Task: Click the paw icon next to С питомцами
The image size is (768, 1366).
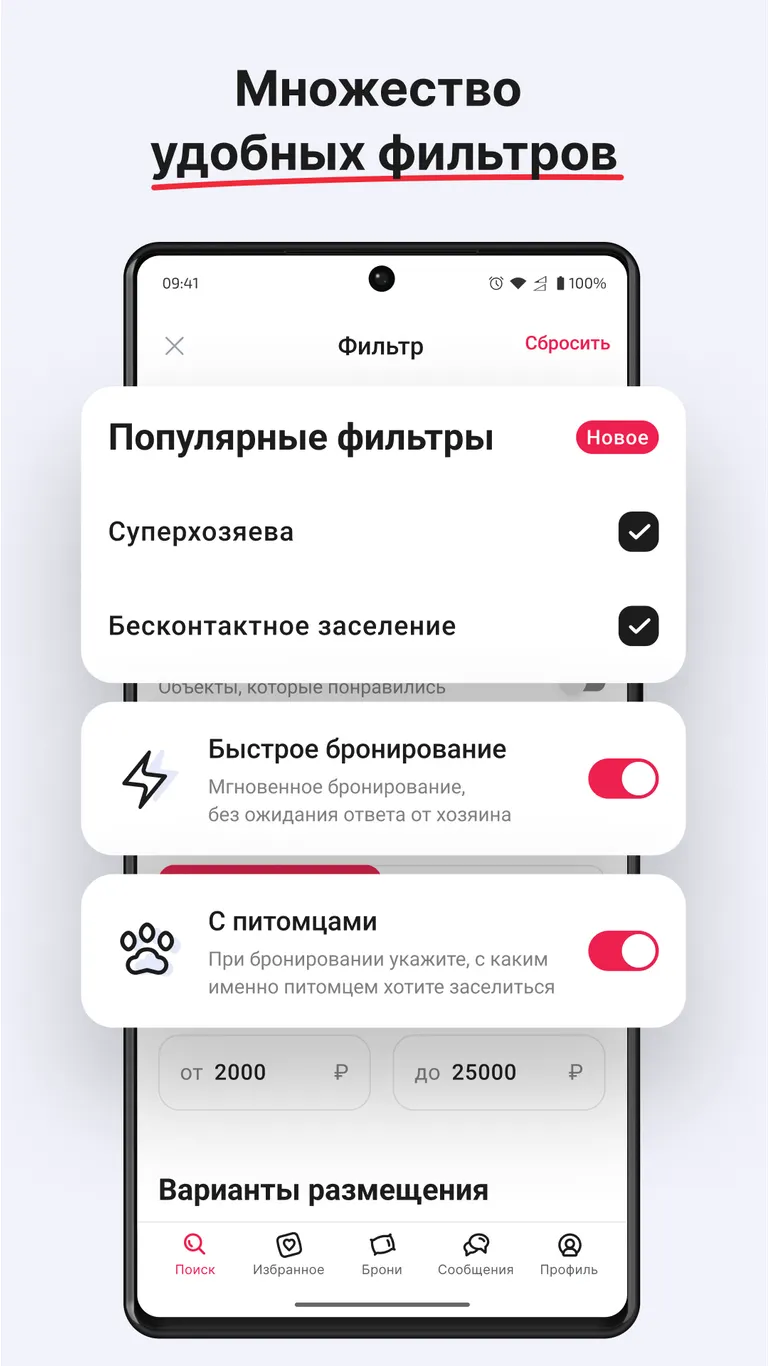Action: pyautogui.click(x=148, y=951)
